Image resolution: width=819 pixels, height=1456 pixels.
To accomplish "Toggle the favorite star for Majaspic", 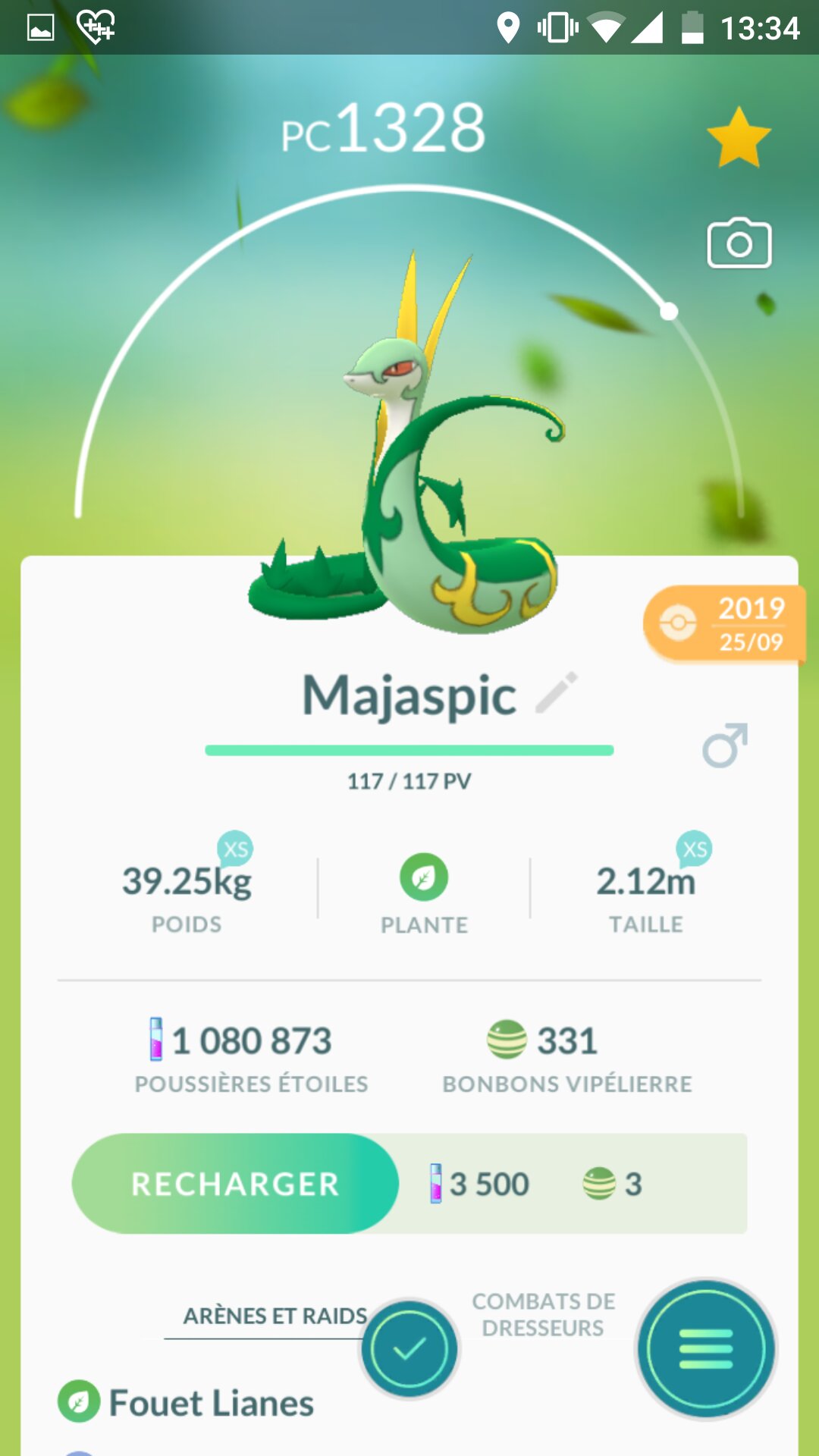I will coord(738,138).
